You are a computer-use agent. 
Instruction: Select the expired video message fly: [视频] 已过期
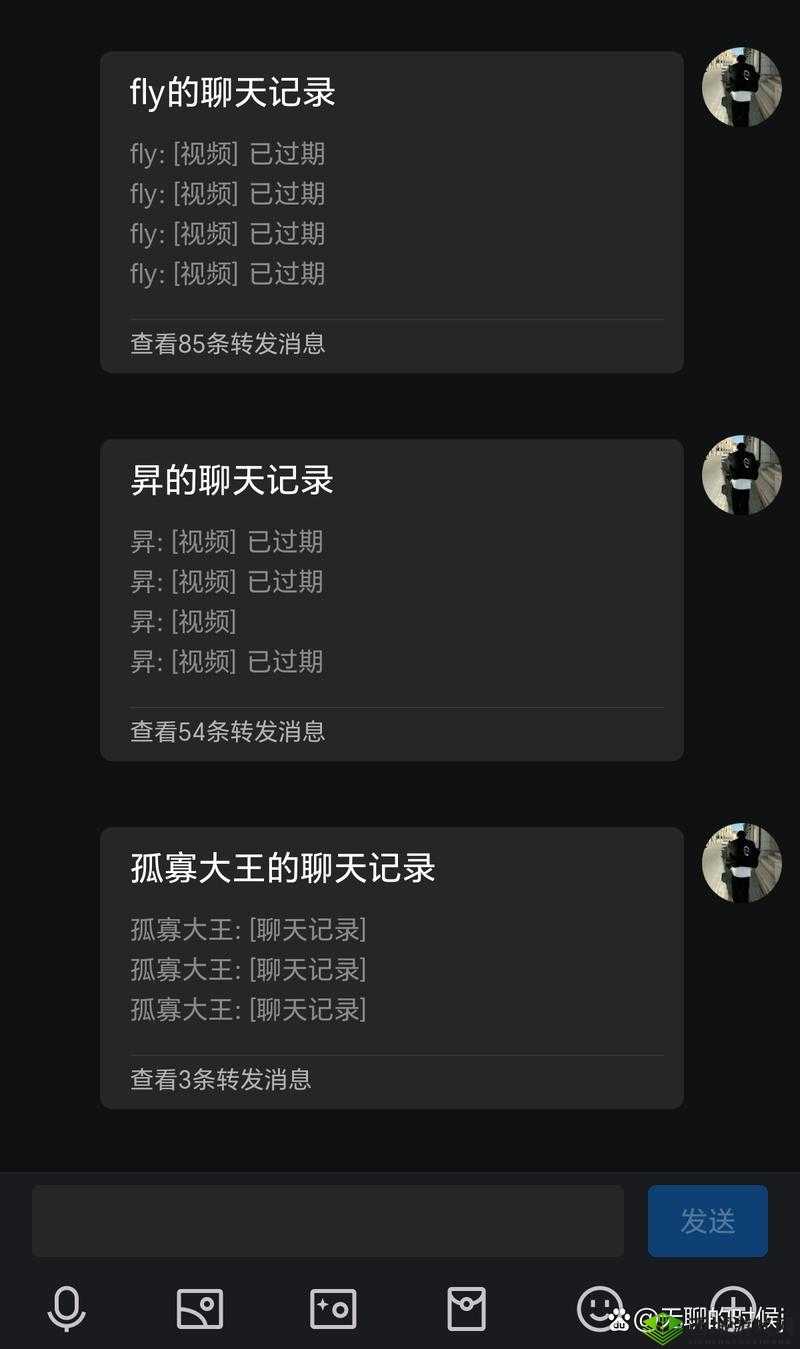click(227, 153)
